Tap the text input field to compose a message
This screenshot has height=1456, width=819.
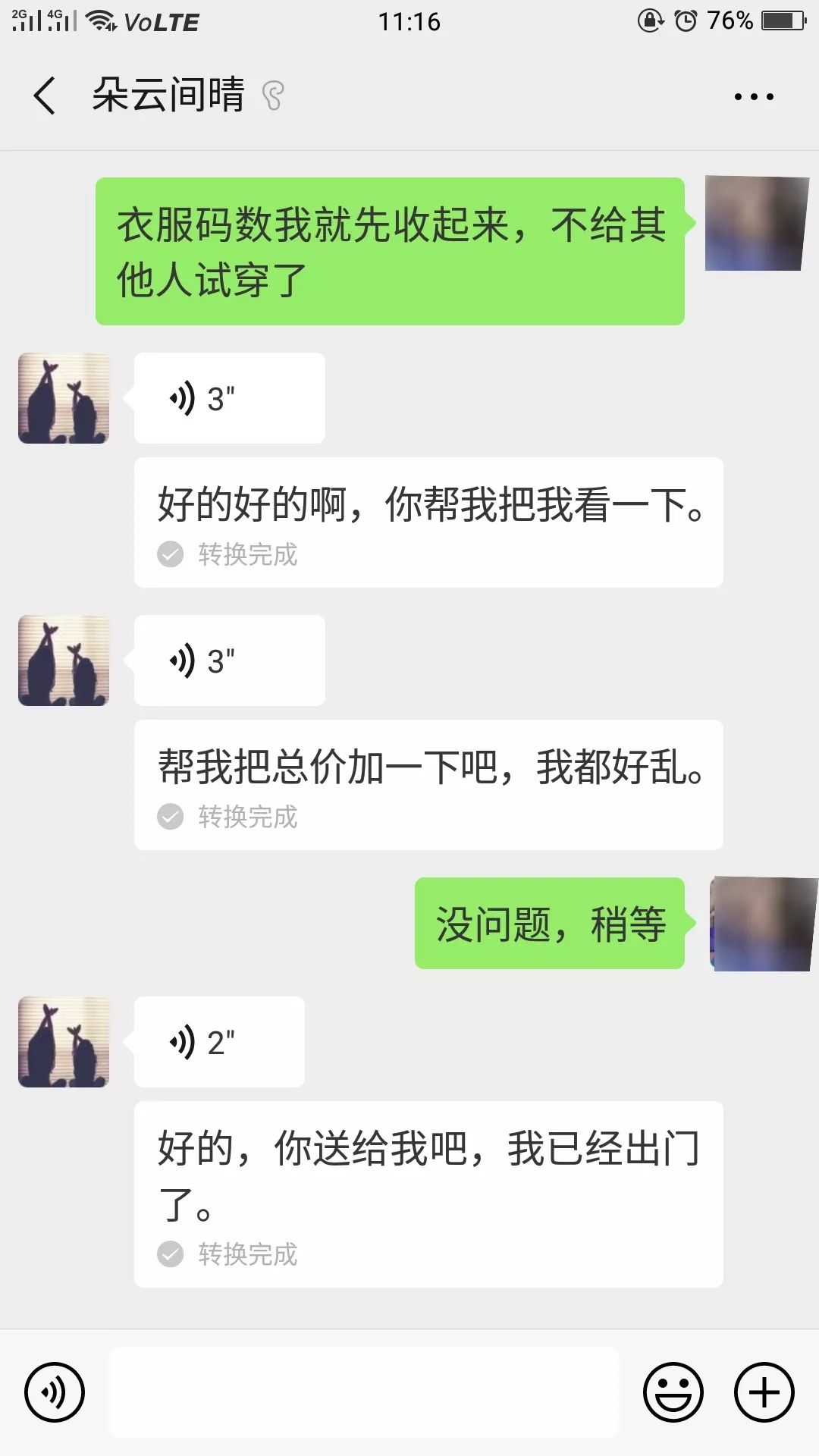362,1393
